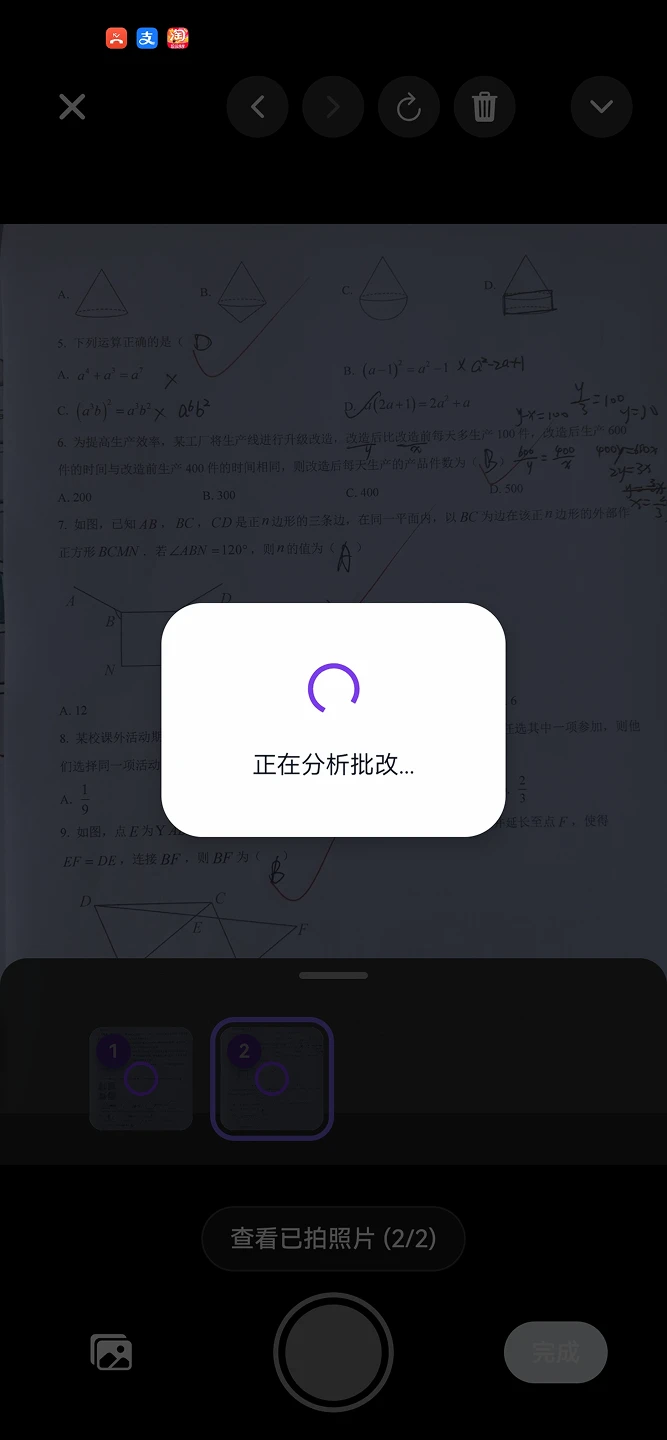Image resolution: width=667 pixels, height=1440 pixels.
Task: Select photo thumbnail number 1
Action: click(x=141, y=1079)
